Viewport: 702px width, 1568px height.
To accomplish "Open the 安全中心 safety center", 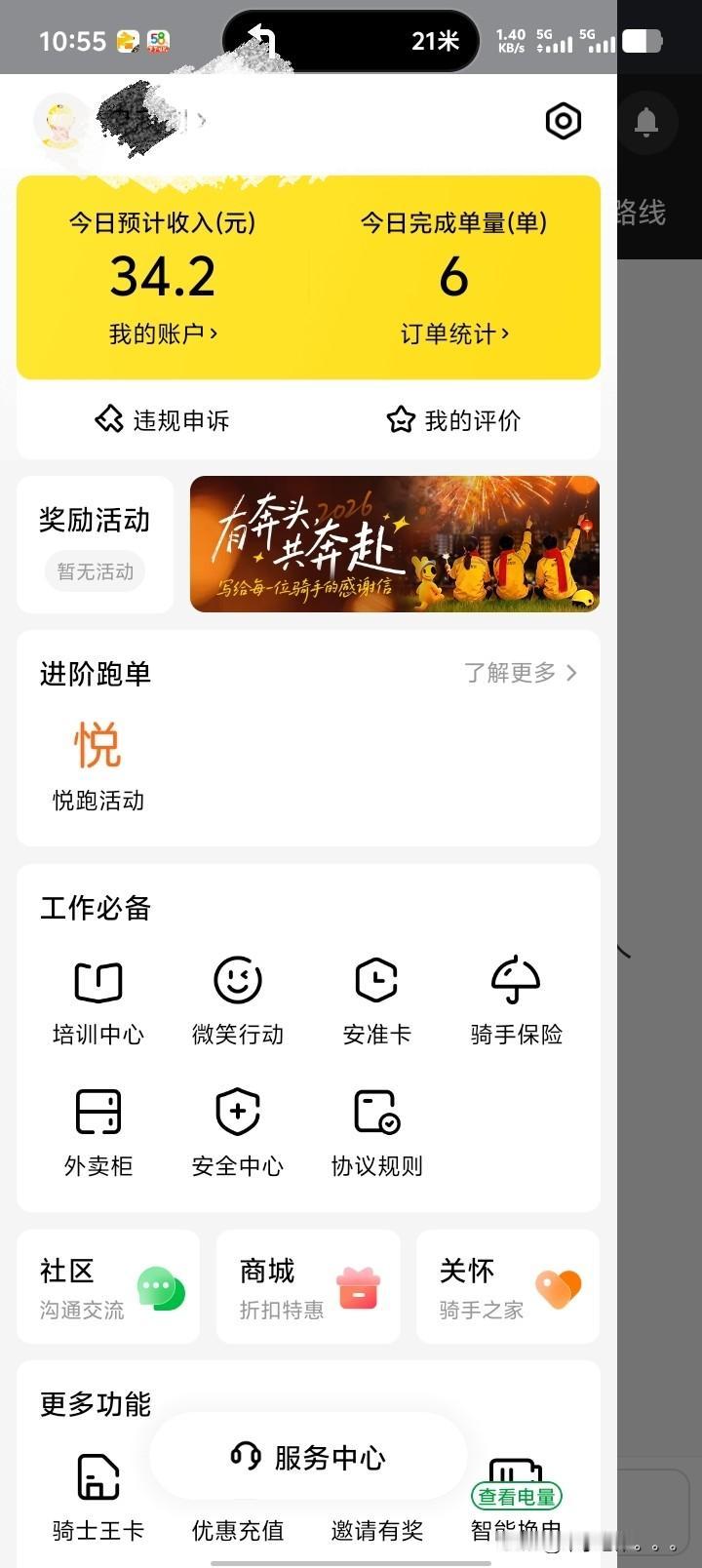I will click(237, 1129).
